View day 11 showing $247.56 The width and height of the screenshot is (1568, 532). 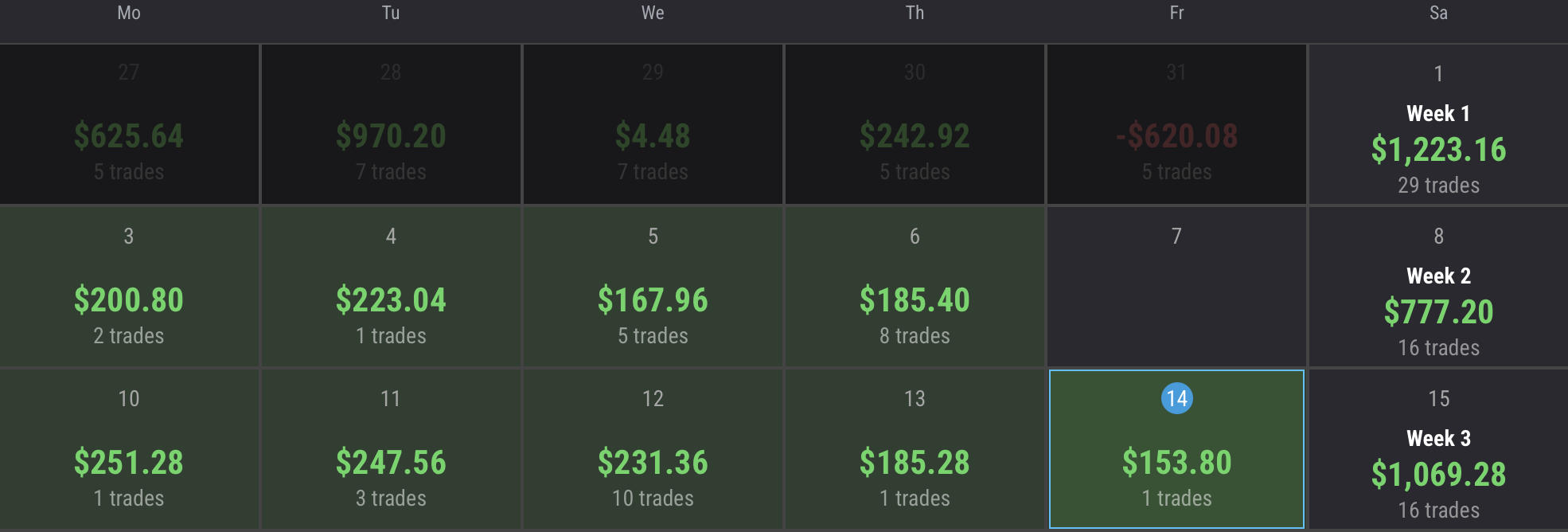tap(391, 449)
